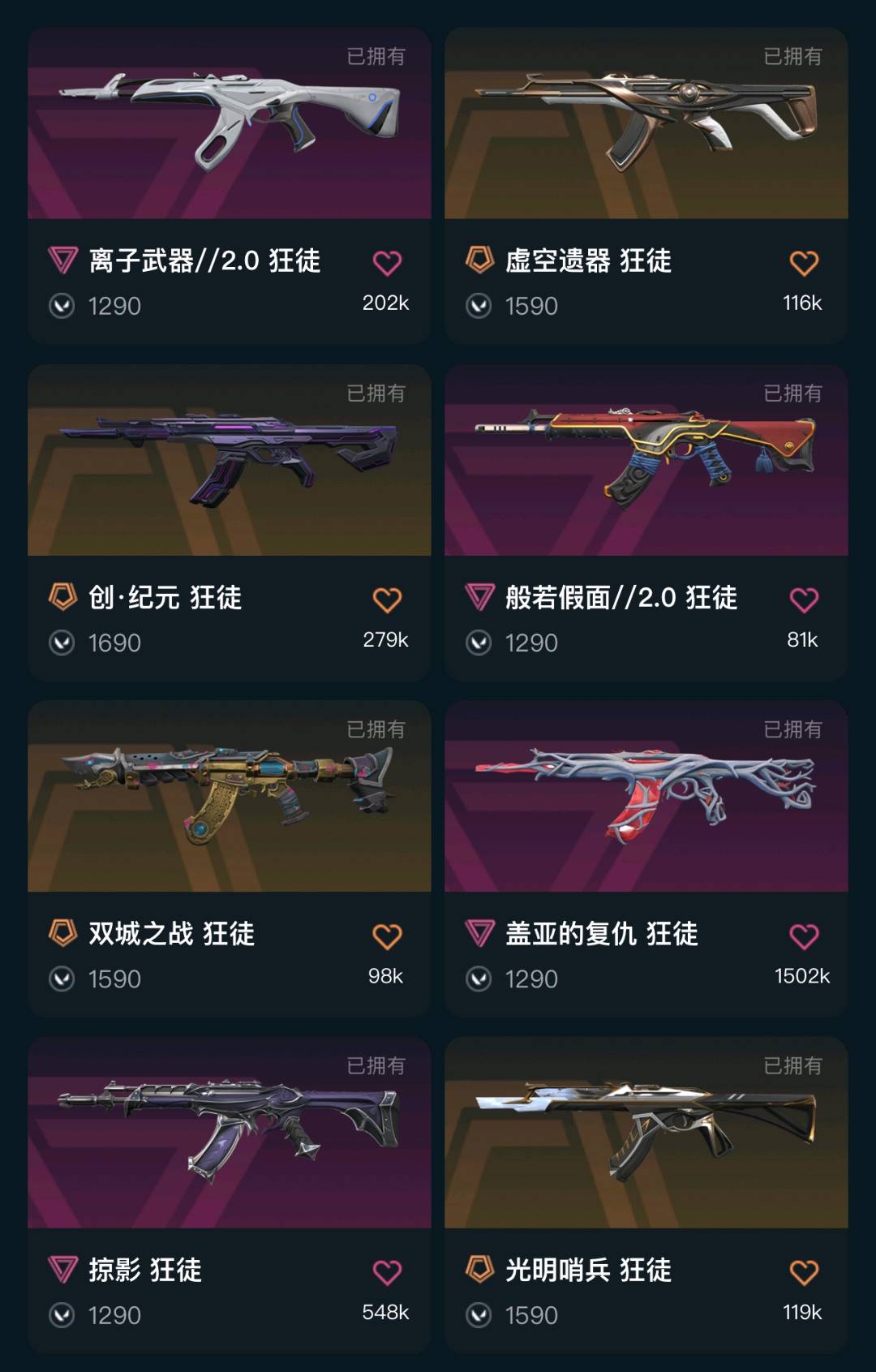
Task: Tap the heart icon on 光明哨兵 狂徒
Action: tap(804, 1272)
